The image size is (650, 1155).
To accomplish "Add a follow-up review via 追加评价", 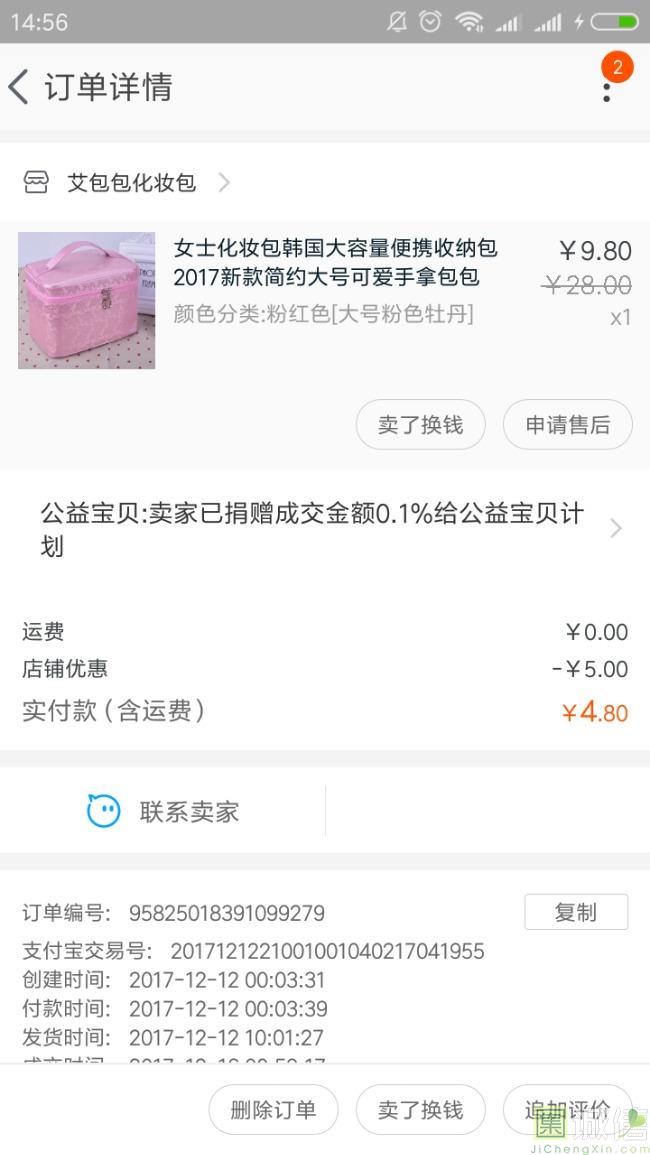I will pos(567,1110).
